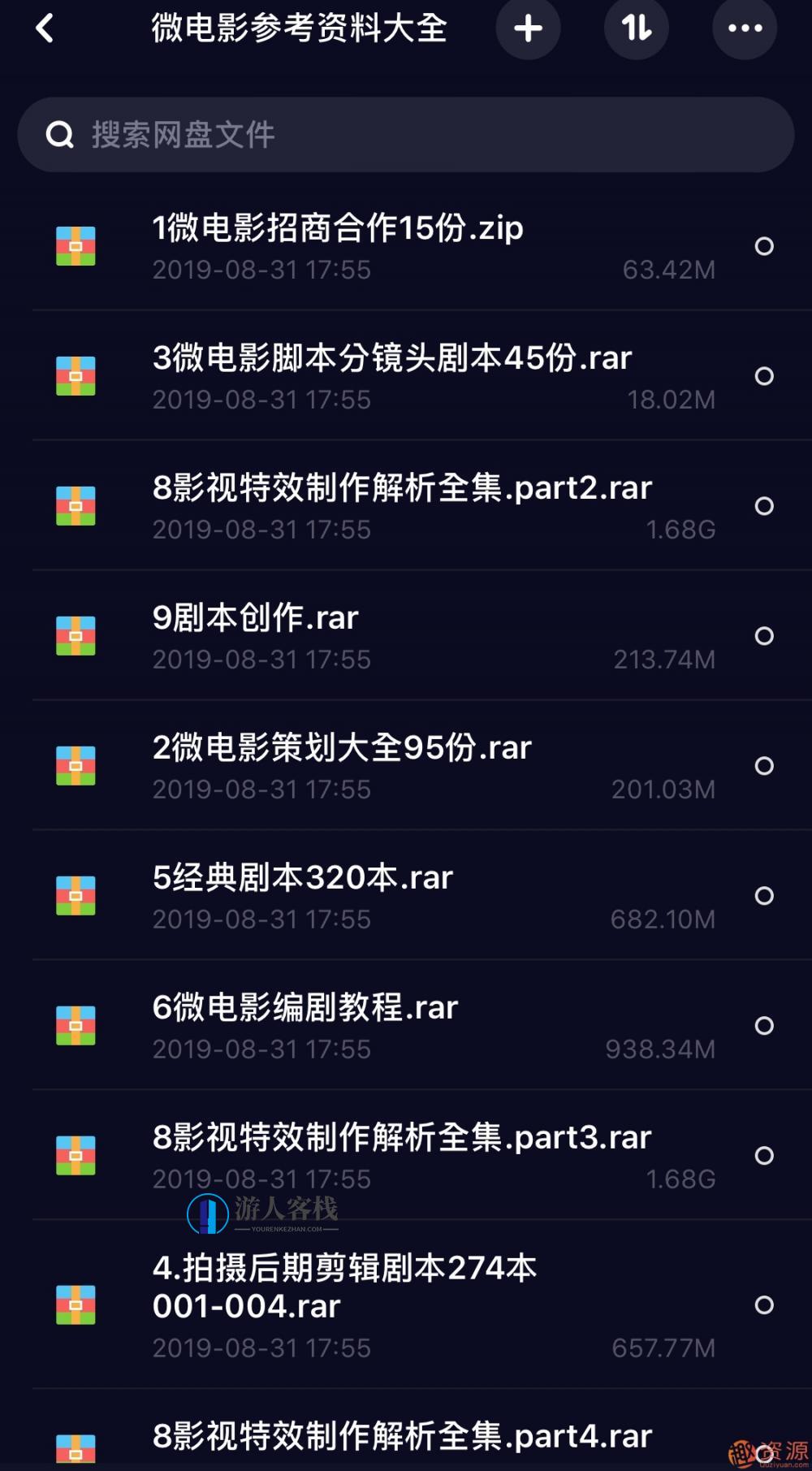
Task: Toggle selection of 5经典剧本320本.rar
Action: [x=762, y=894]
